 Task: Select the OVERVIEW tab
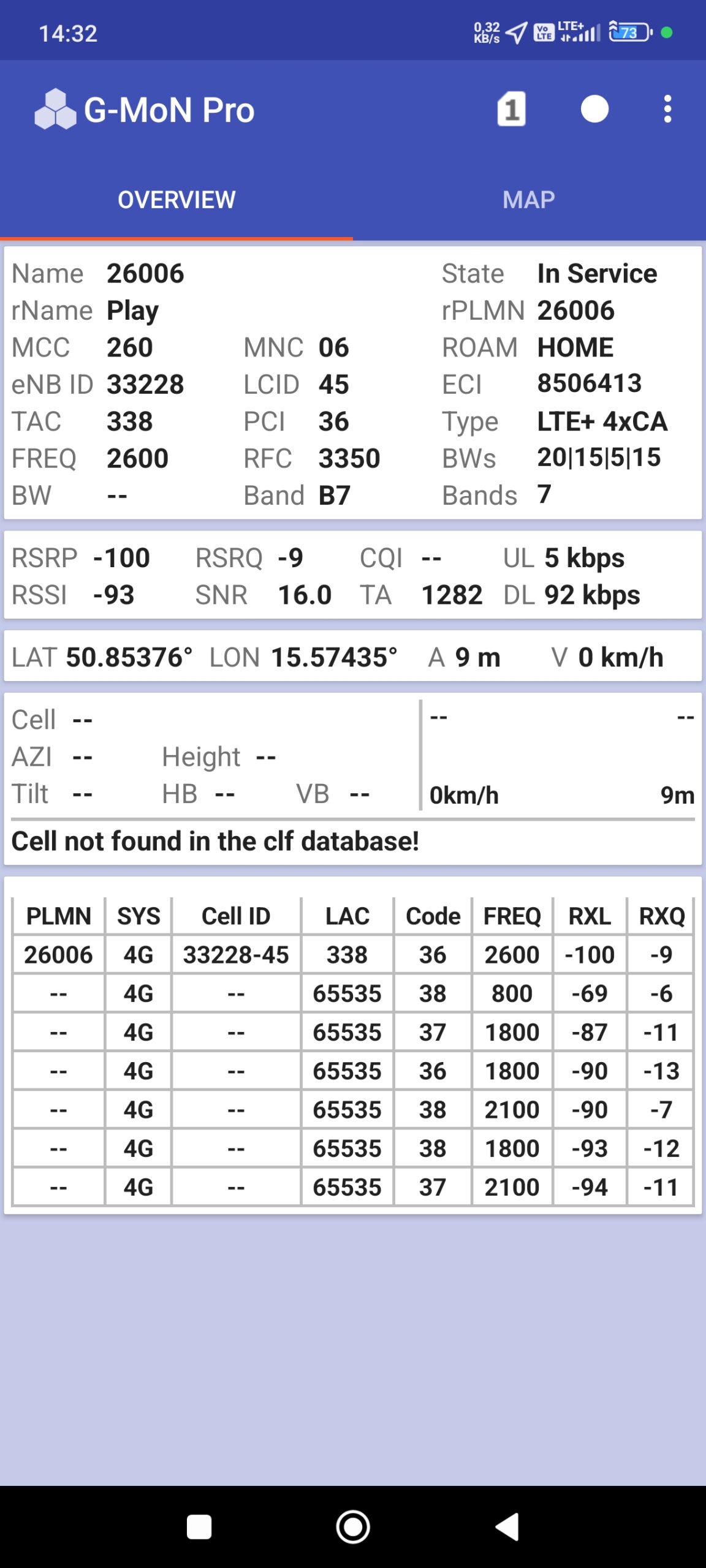click(x=176, y=200)
